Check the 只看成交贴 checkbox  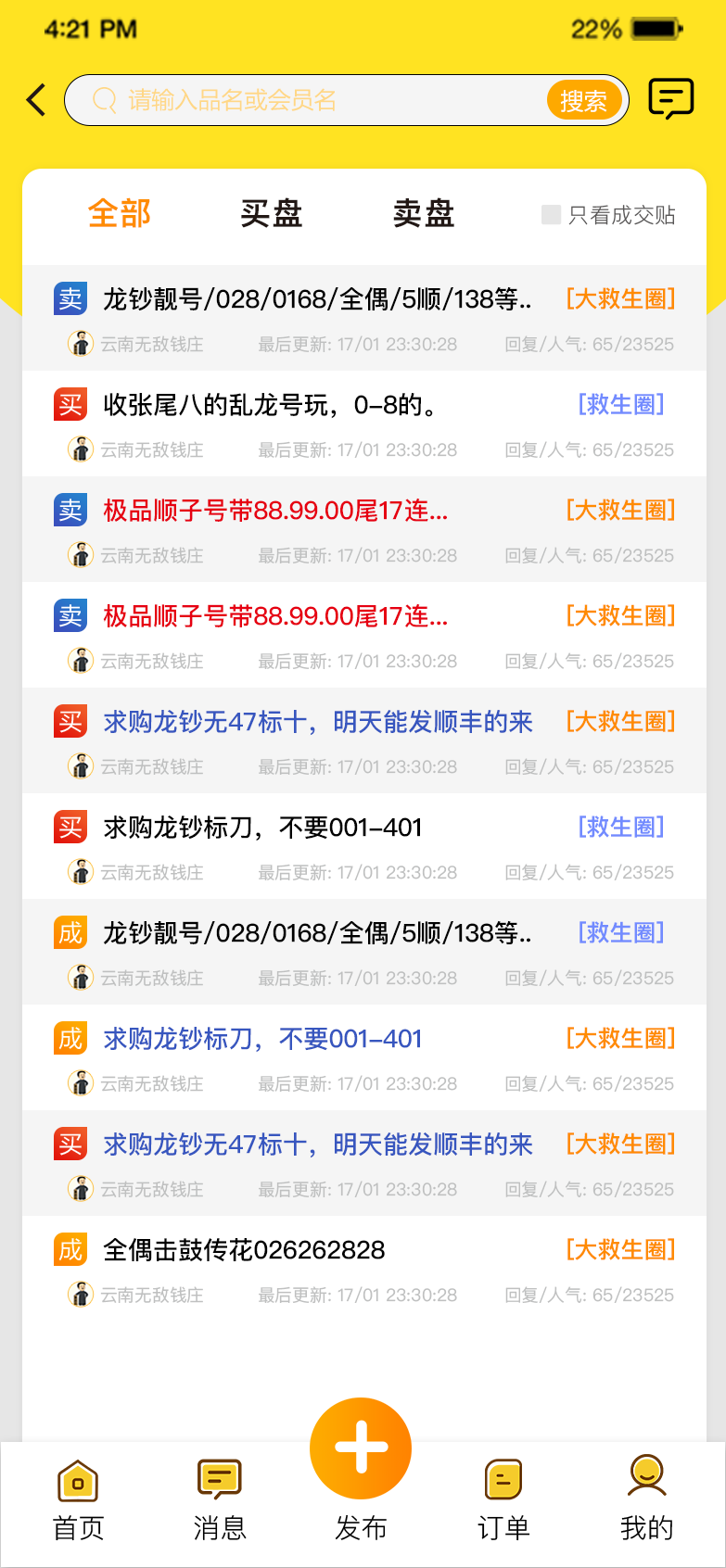[x=552, y=215]
